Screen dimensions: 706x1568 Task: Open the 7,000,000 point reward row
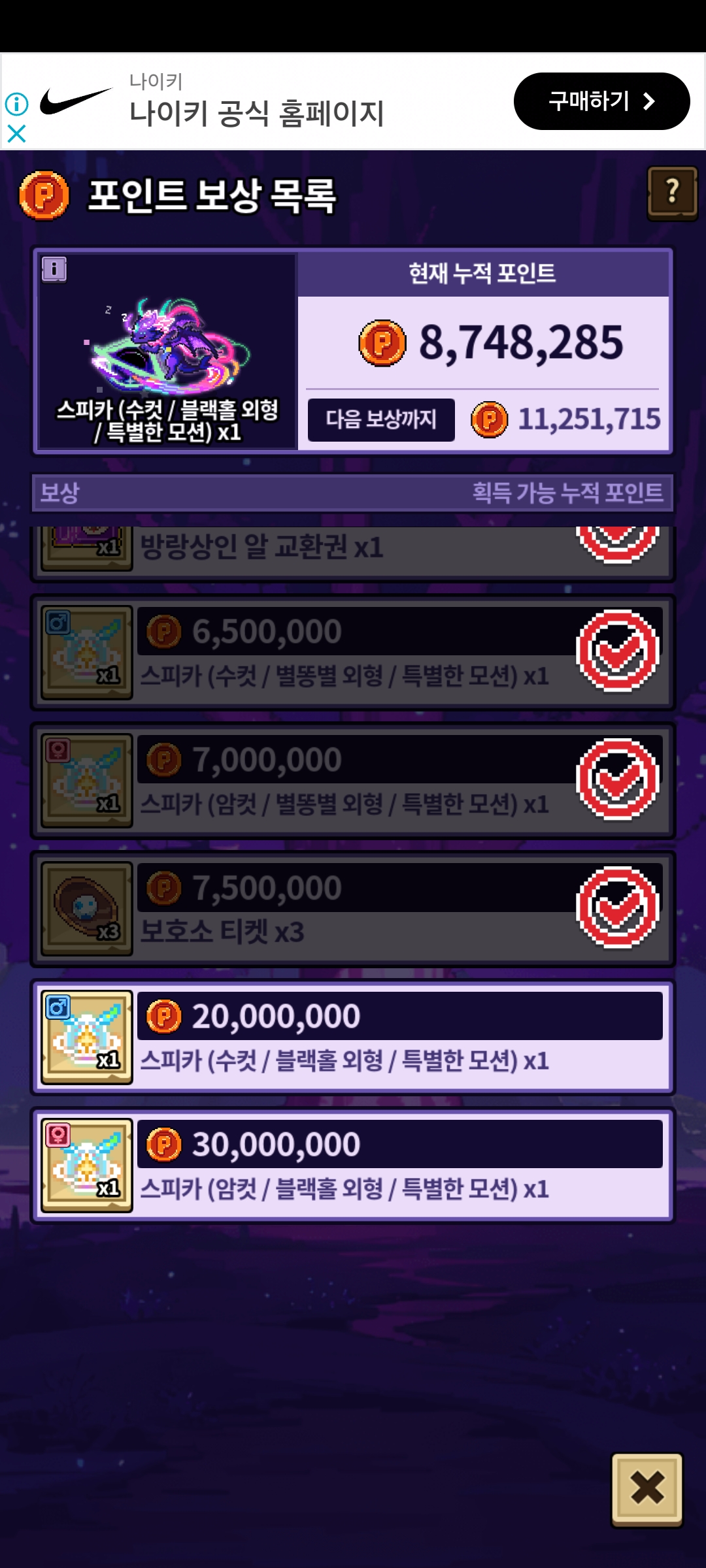(x=353, y=781)
